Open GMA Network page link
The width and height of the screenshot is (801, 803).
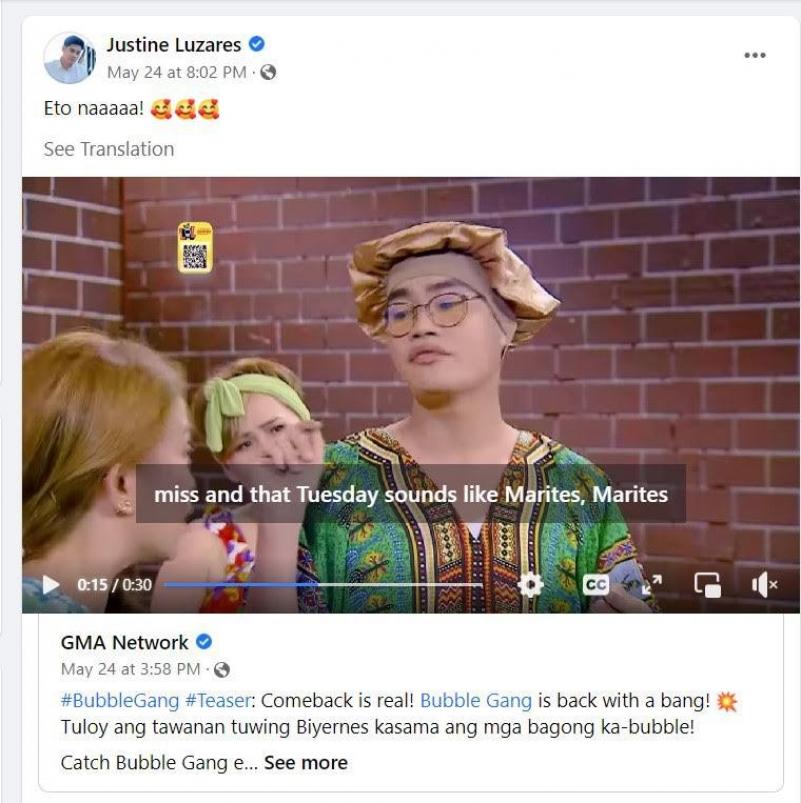point(124,642)
